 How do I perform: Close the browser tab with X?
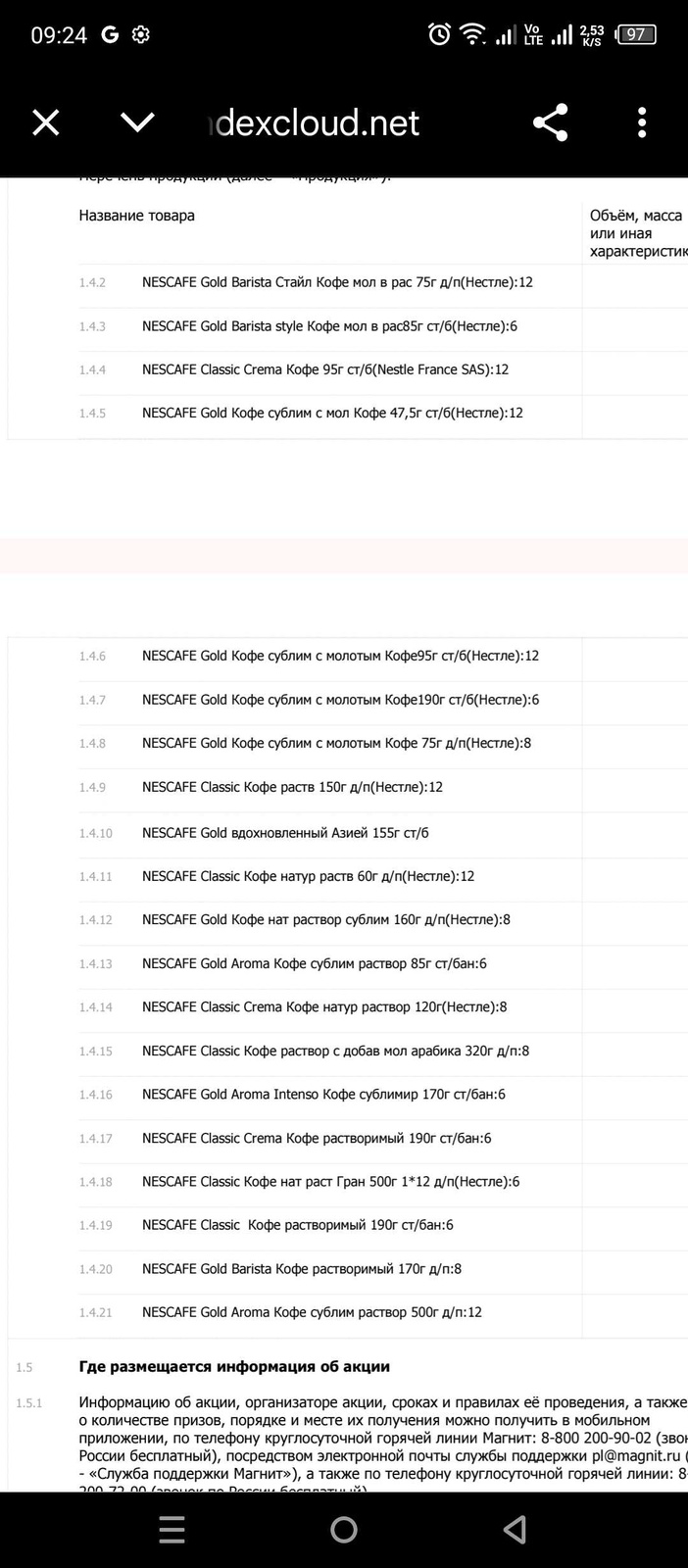[x=46, y=122]
